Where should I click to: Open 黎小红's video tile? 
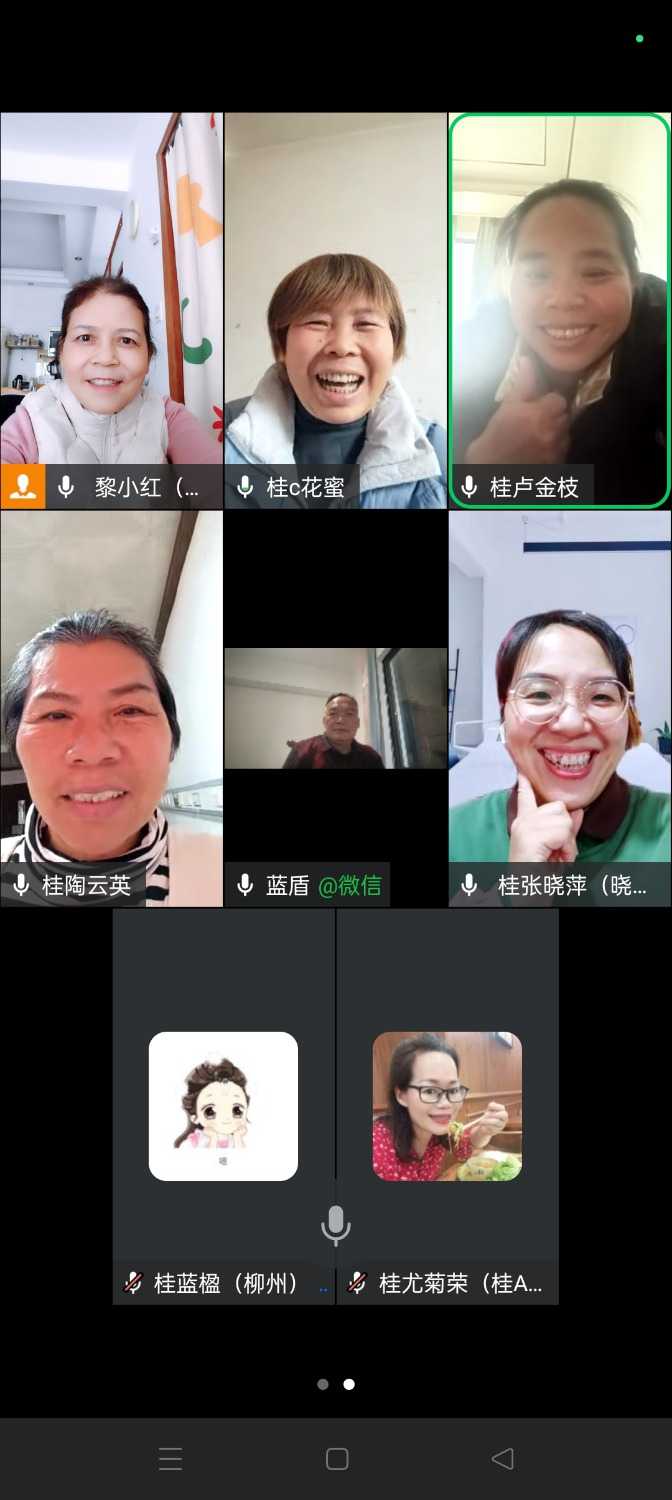[x=111, y=310]
